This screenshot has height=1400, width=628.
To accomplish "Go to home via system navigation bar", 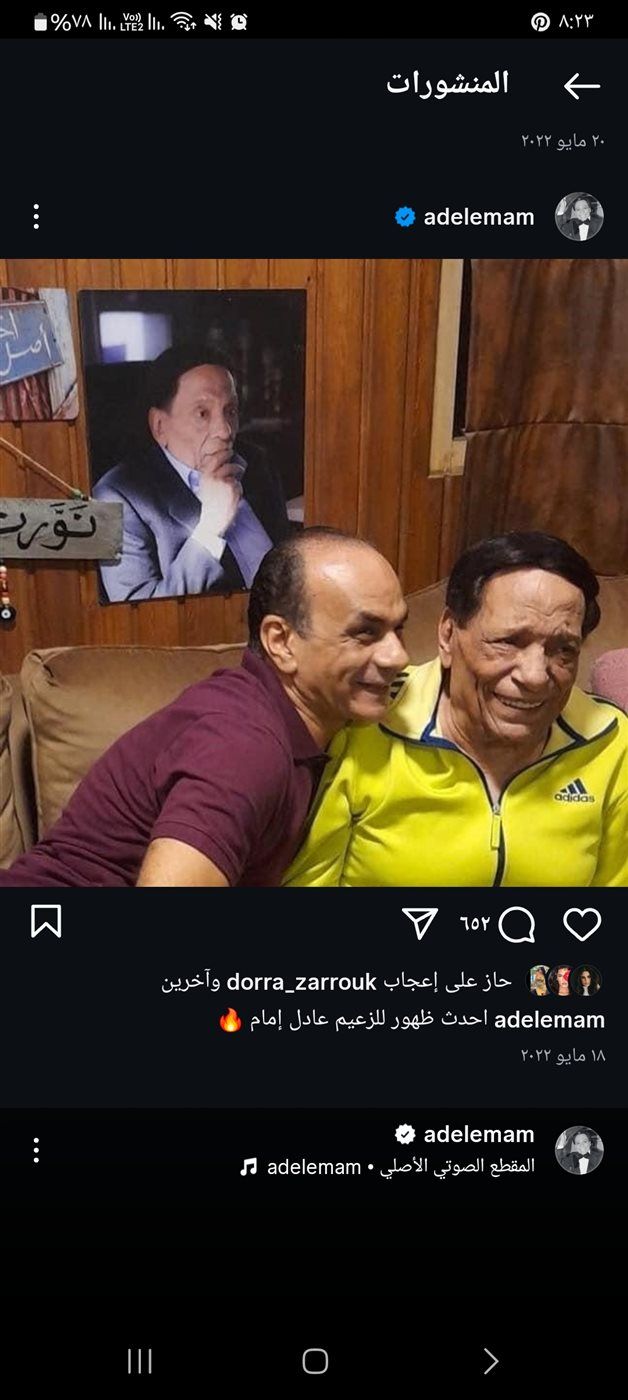I will coord(315,1361).
